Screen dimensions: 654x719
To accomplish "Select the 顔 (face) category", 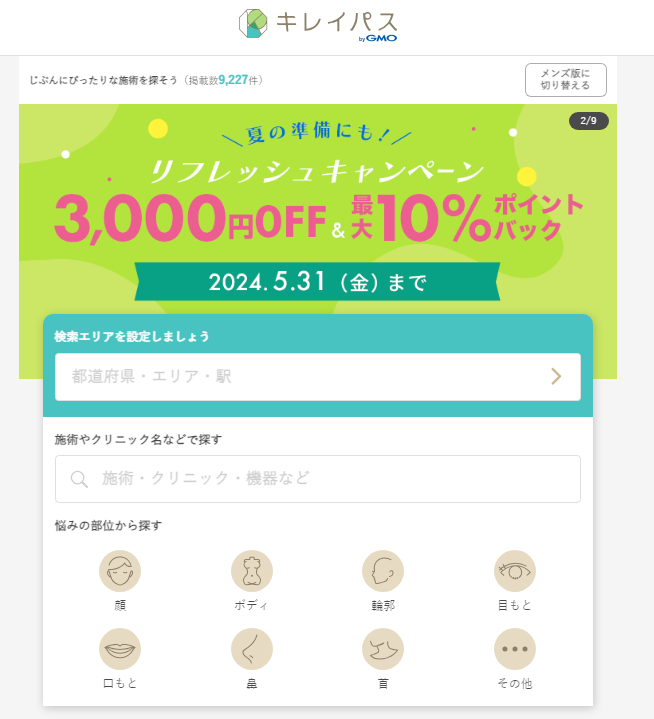I will tap(120, 571).
